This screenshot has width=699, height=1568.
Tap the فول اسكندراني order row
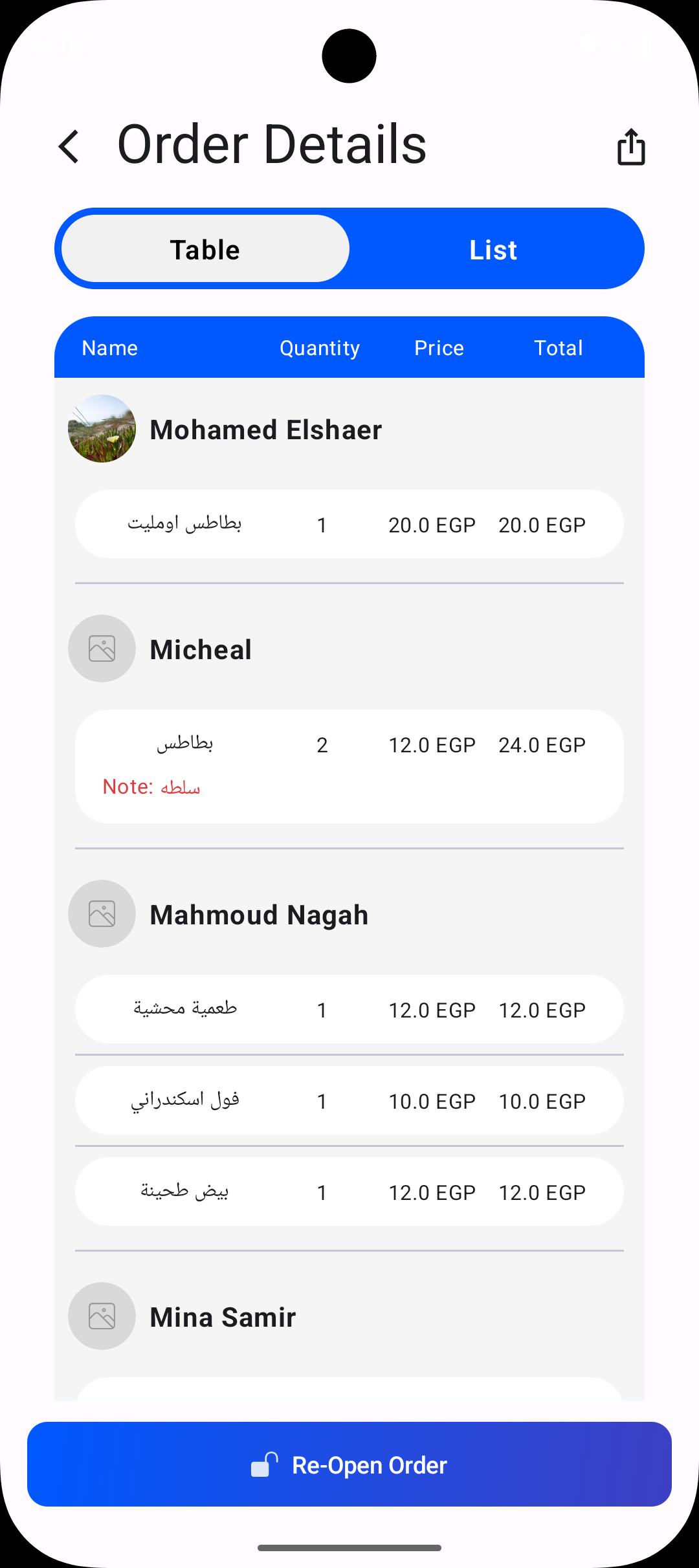349,1100
